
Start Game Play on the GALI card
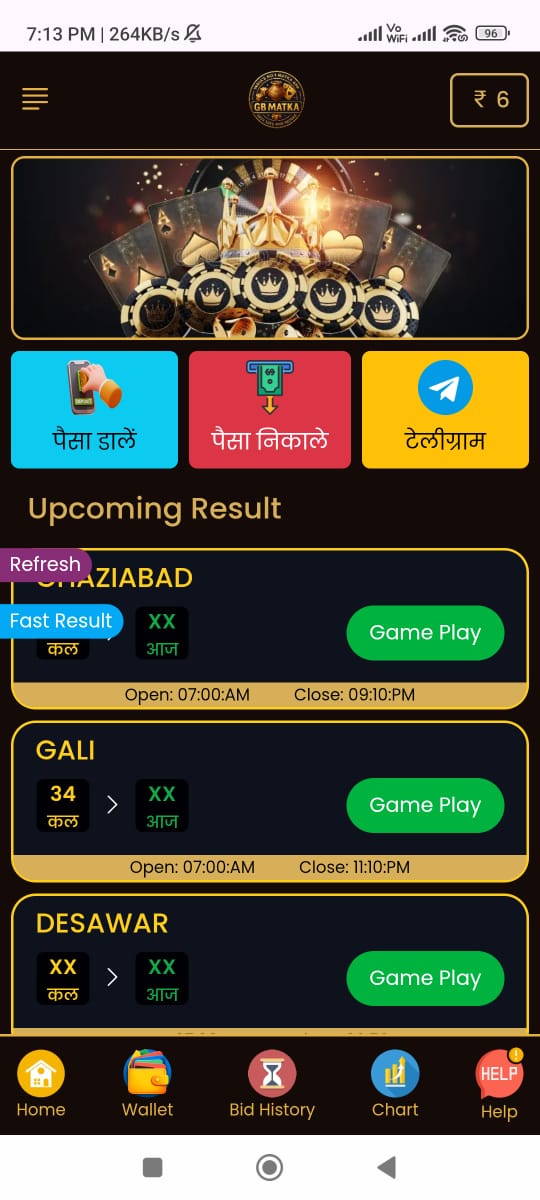425,805
